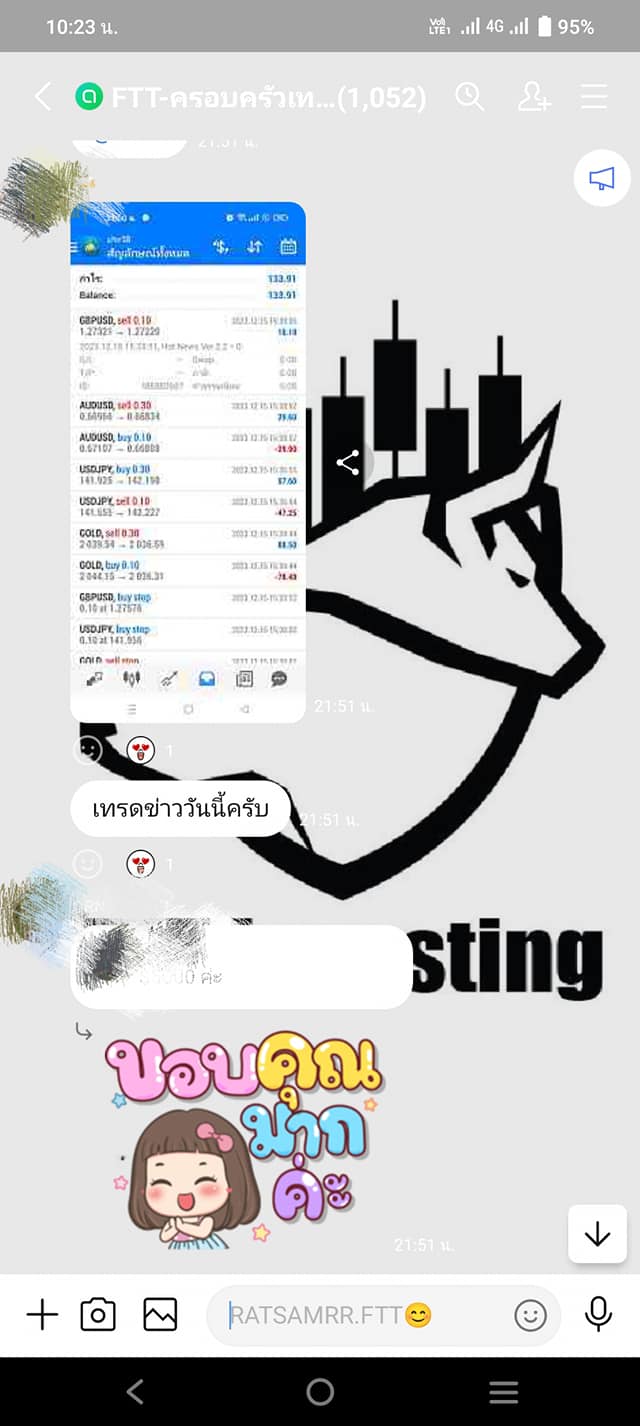
Task: Focus the message text input field
Action: (360, 1315)
